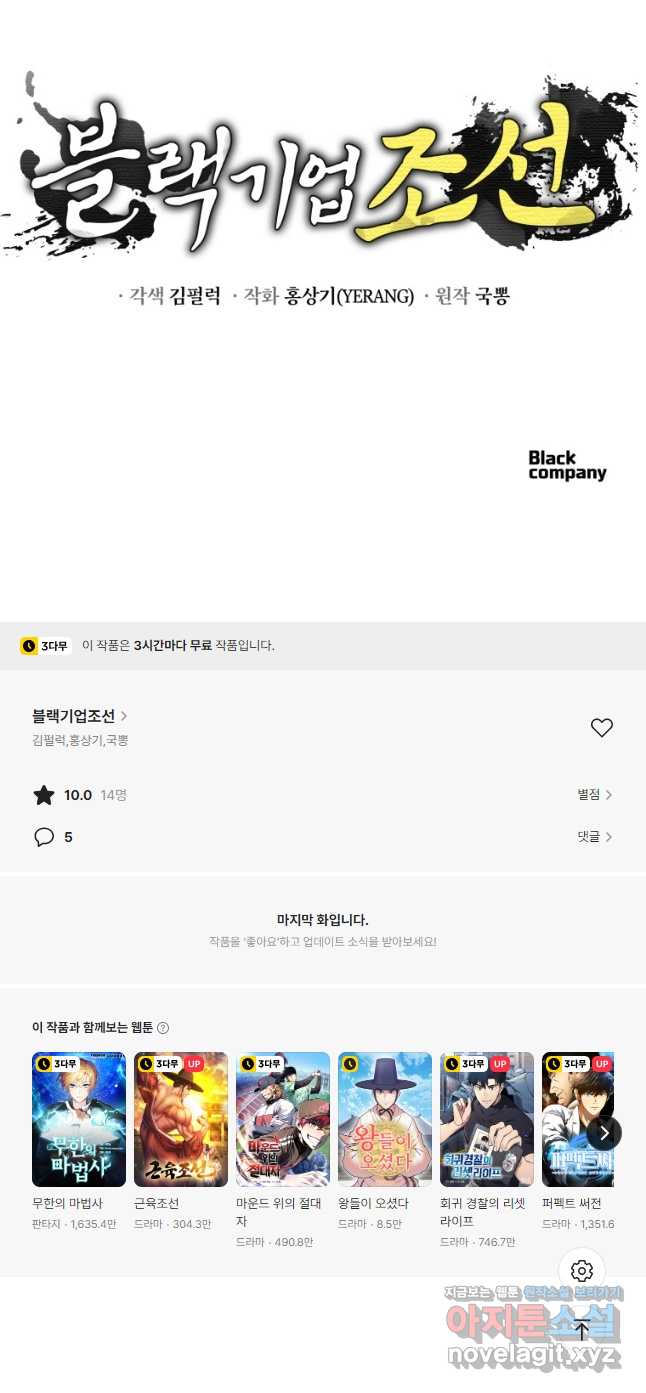The image size is (646, 1393).
Task: Jump back to top of page
Action: (x=582, y=1331)
